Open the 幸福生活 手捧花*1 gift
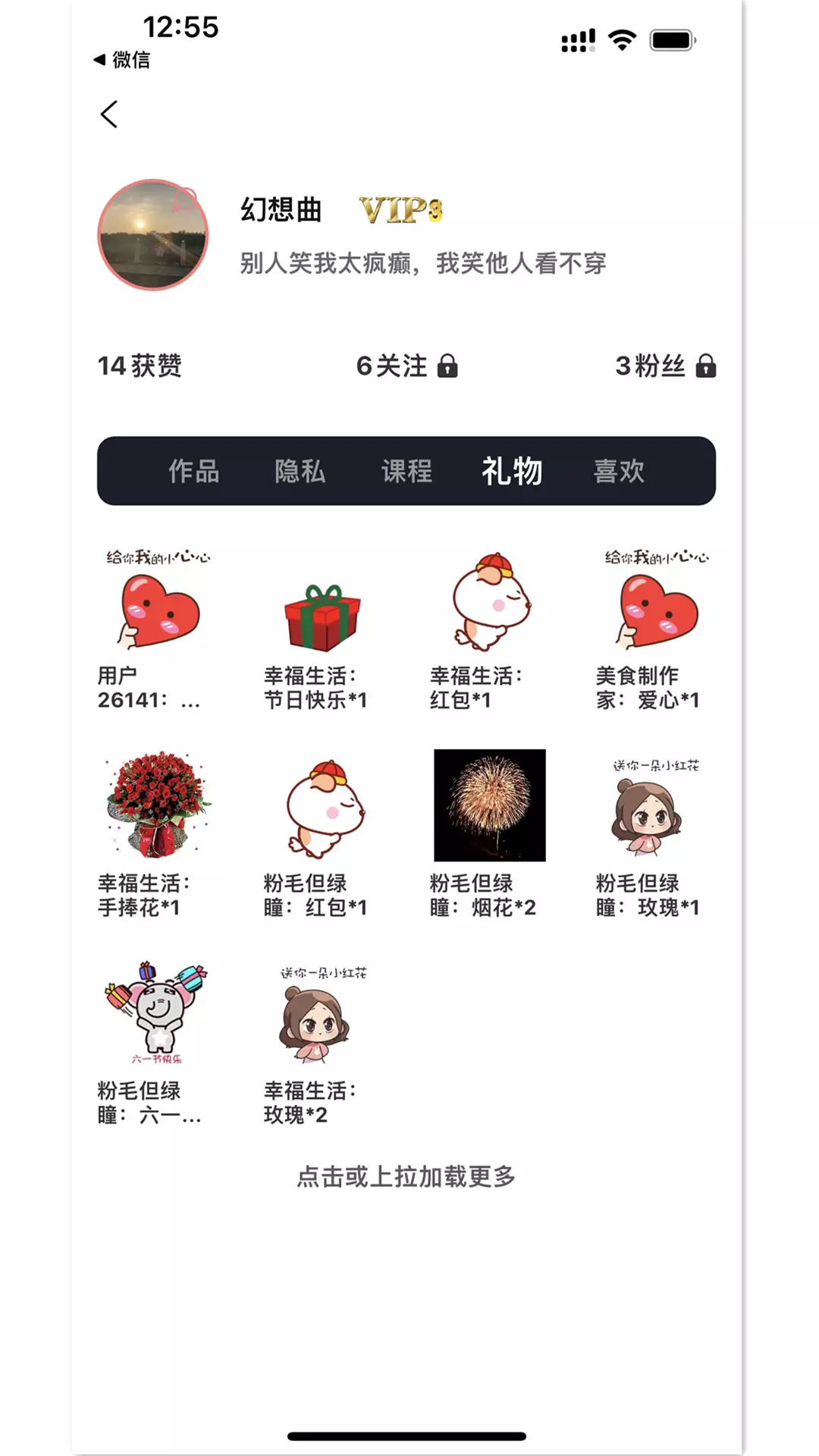Image resolution: width=819 pixels, height=1456 pixels. click(x=158, y=834)
